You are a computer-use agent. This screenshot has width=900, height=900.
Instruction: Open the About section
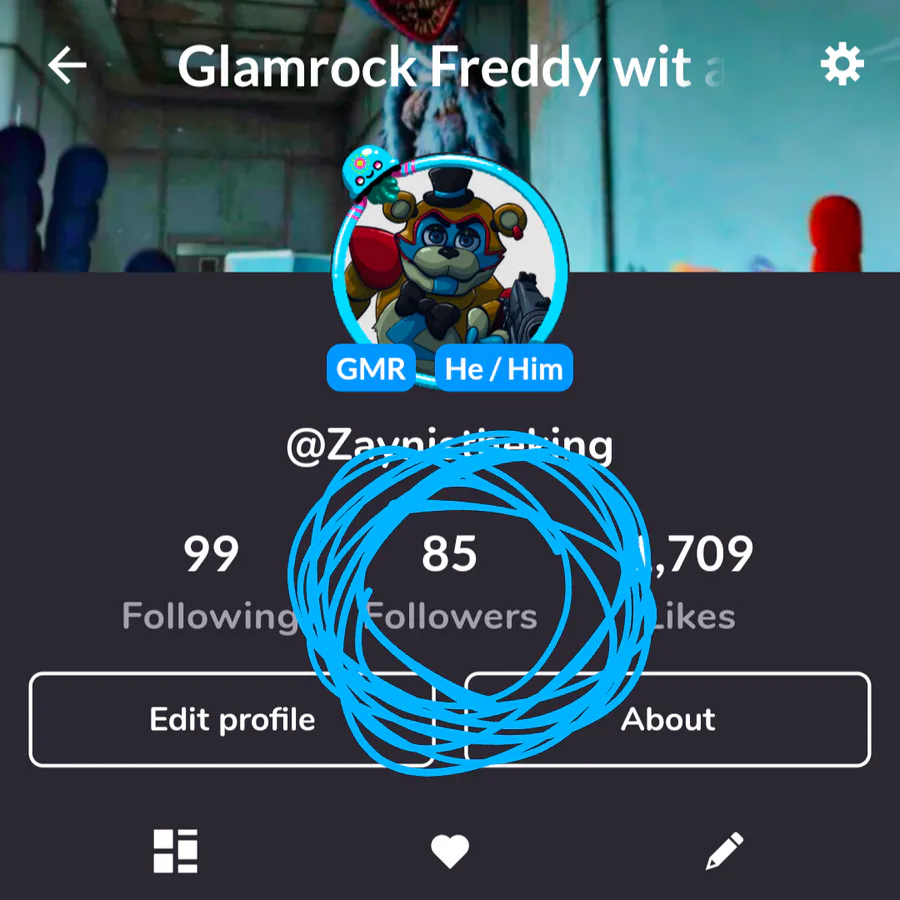tap(668, 719)
